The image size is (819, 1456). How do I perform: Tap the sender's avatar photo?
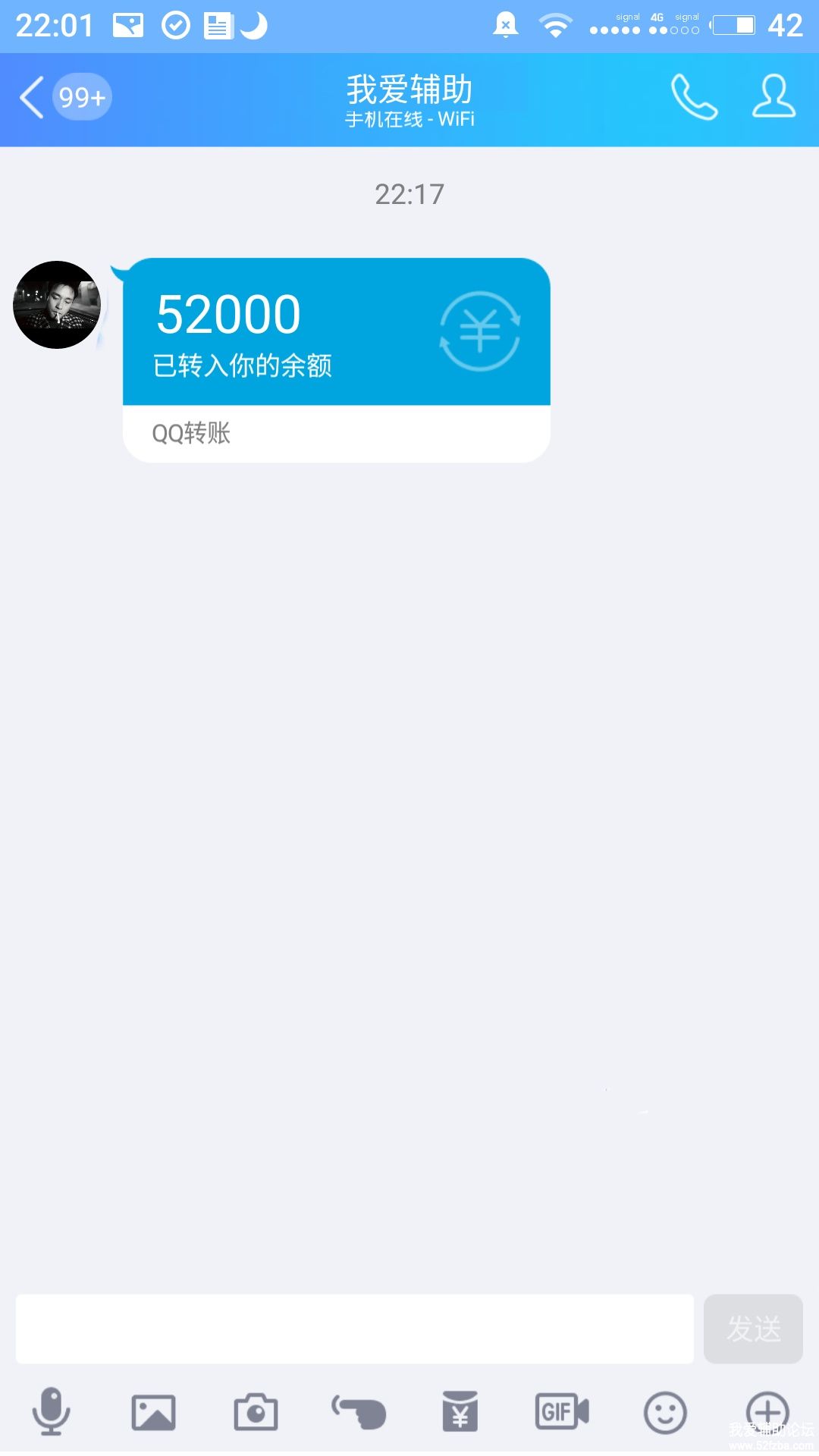coord(57,305)
